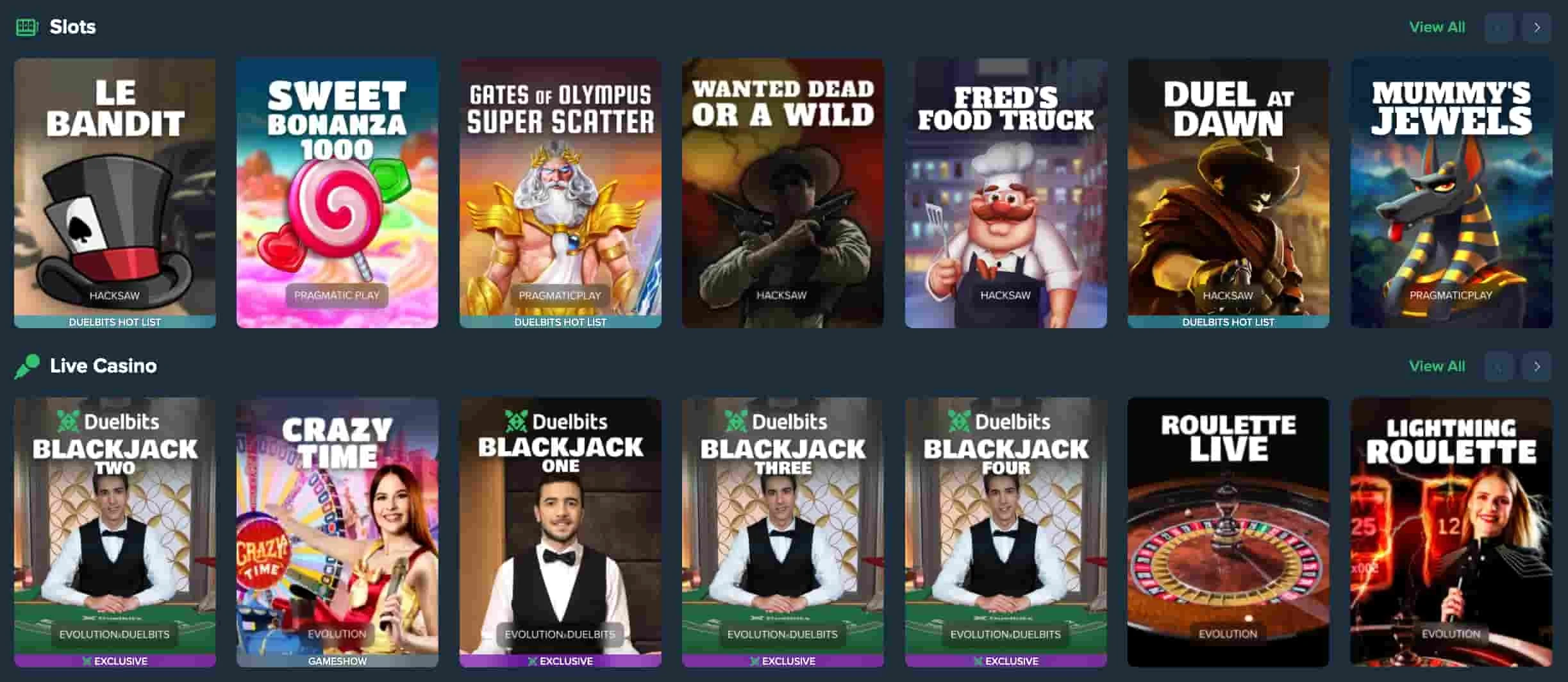Show next Slots with right arrow

tap(1537, 28)
